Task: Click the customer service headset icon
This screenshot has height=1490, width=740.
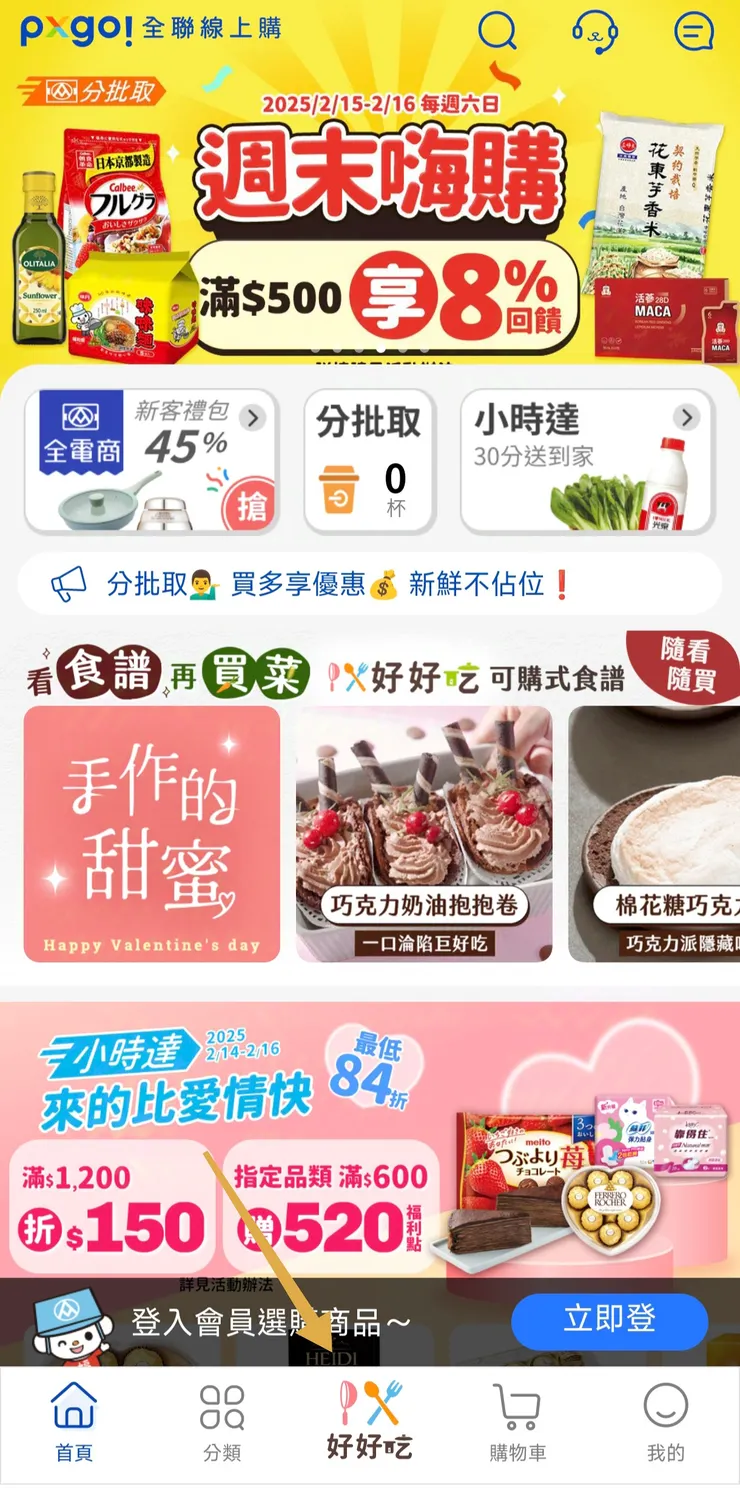Action: coord(595,32)
